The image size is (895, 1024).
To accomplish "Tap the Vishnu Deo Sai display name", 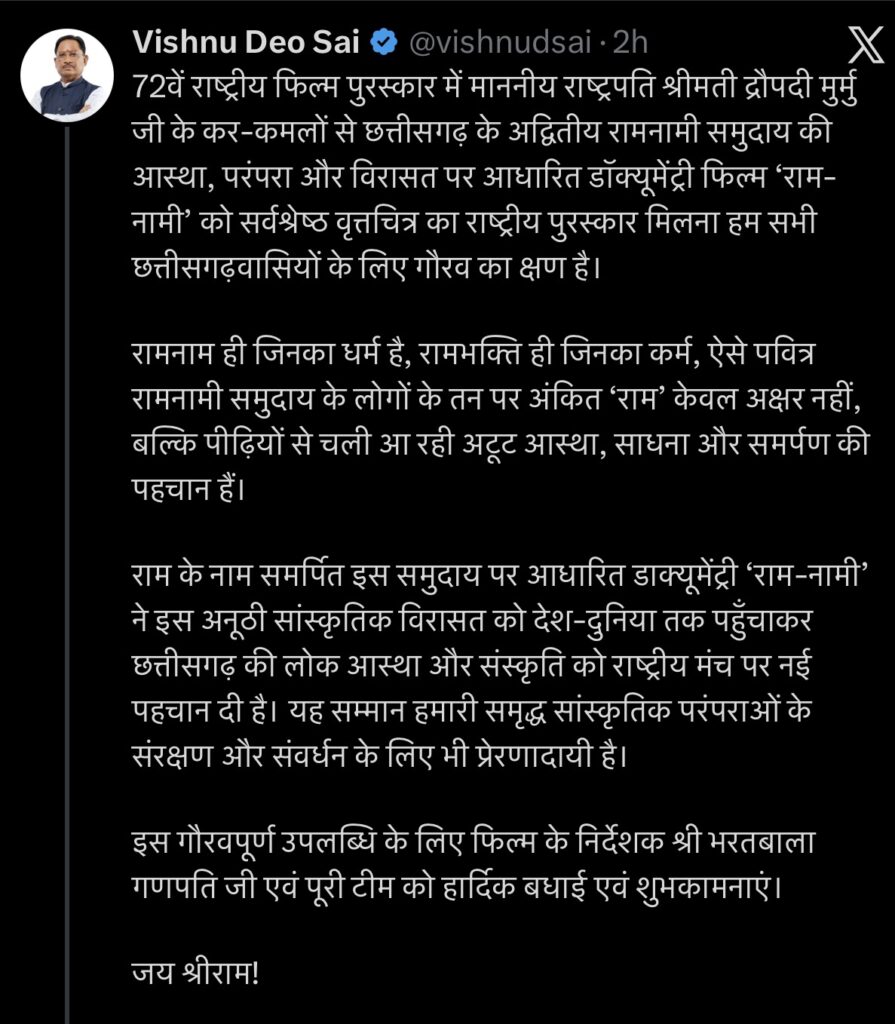I will tap(246, 42).
